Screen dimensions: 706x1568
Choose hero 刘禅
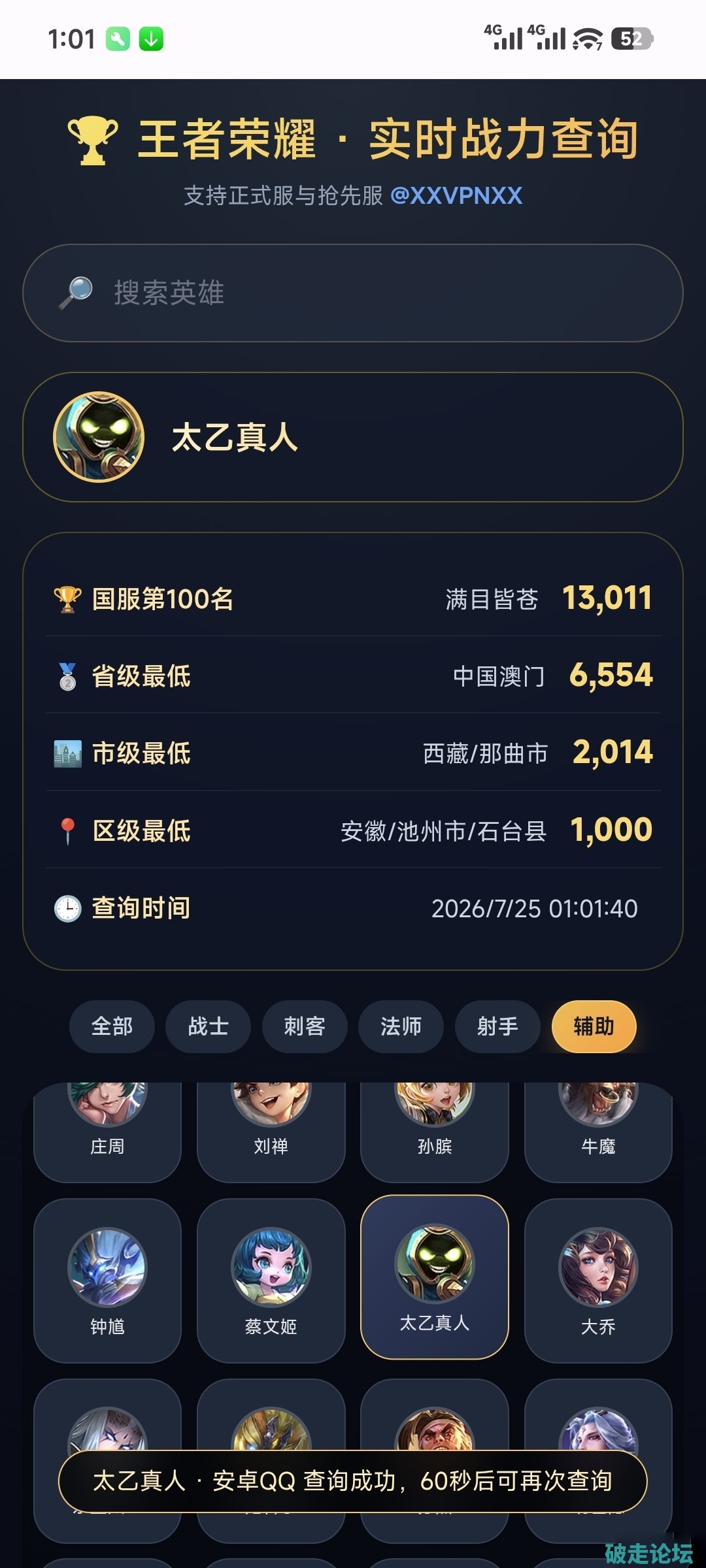click(271, 1132)
